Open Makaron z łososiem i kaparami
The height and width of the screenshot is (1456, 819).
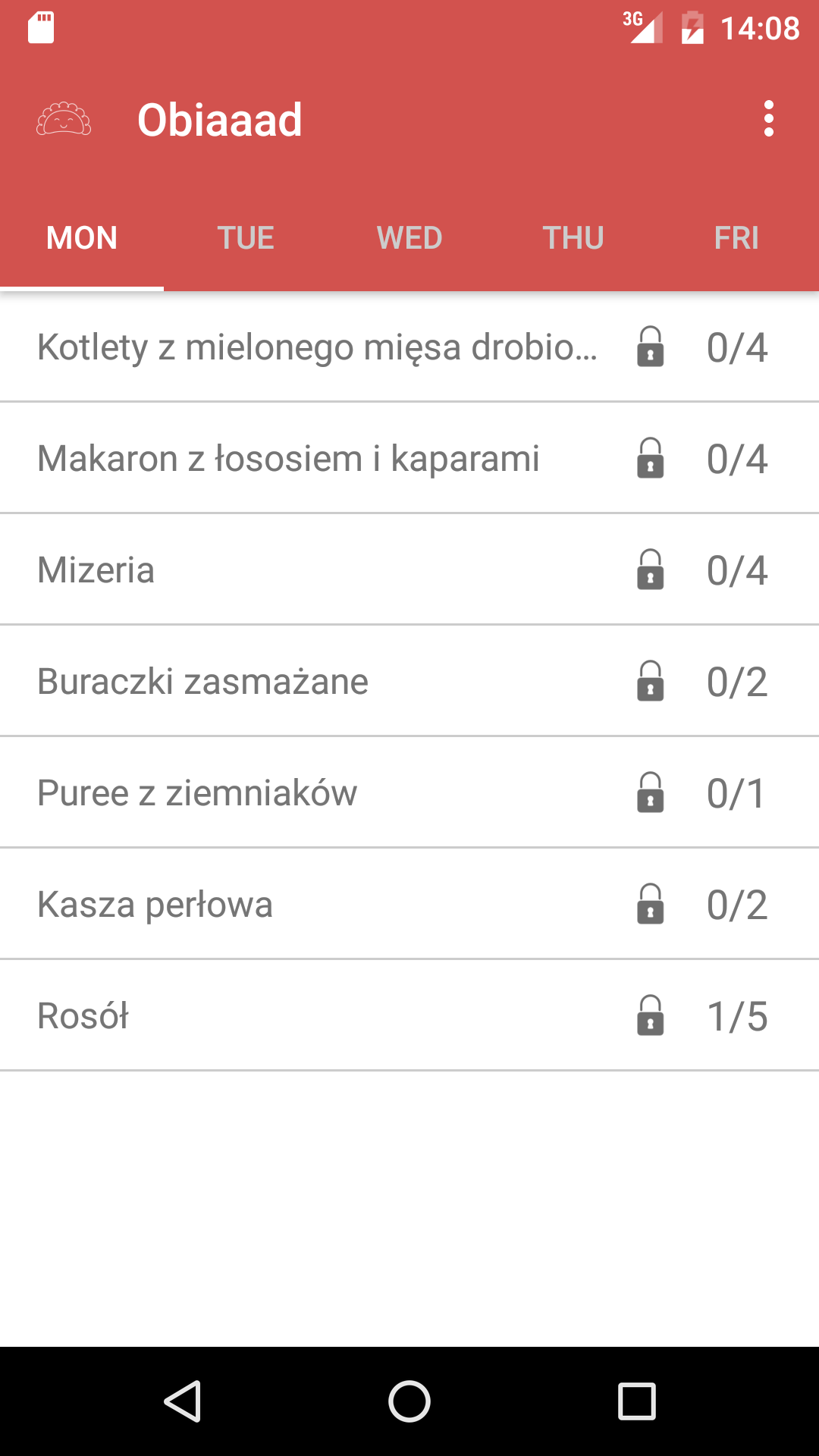click(288, 459)
